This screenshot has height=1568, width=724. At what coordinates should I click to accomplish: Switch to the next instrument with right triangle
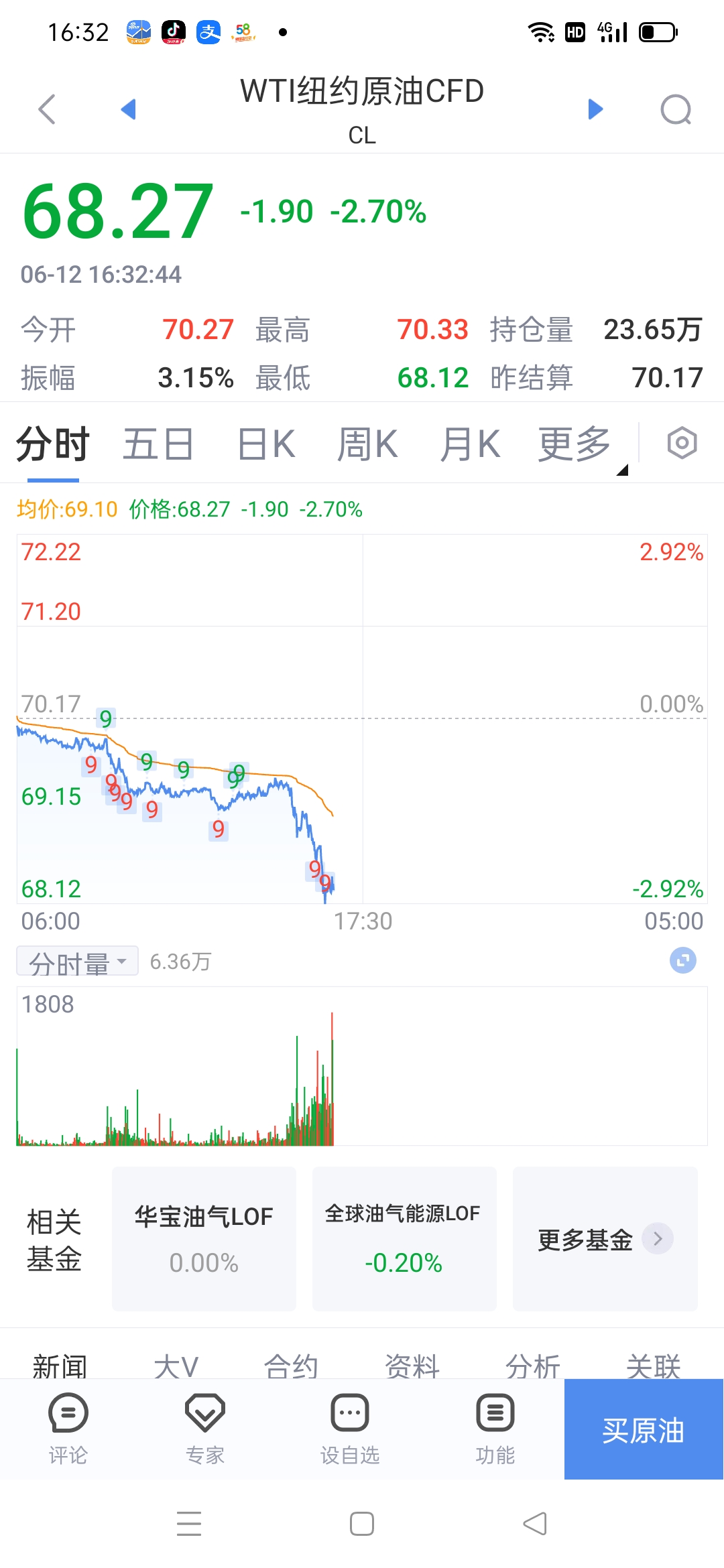(595, 109)
